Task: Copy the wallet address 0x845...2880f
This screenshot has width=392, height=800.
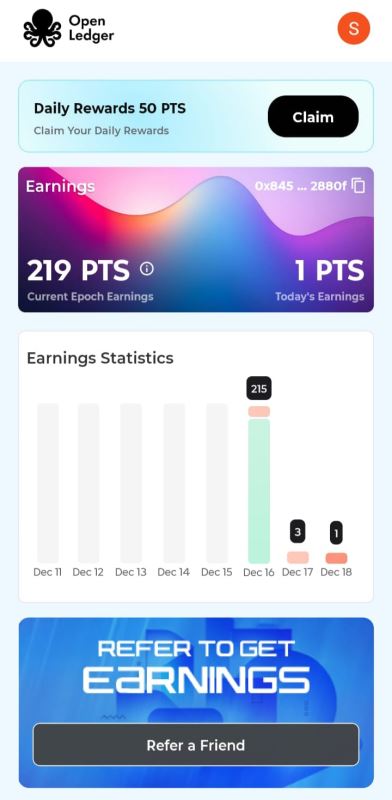Action: pos(359,186)
